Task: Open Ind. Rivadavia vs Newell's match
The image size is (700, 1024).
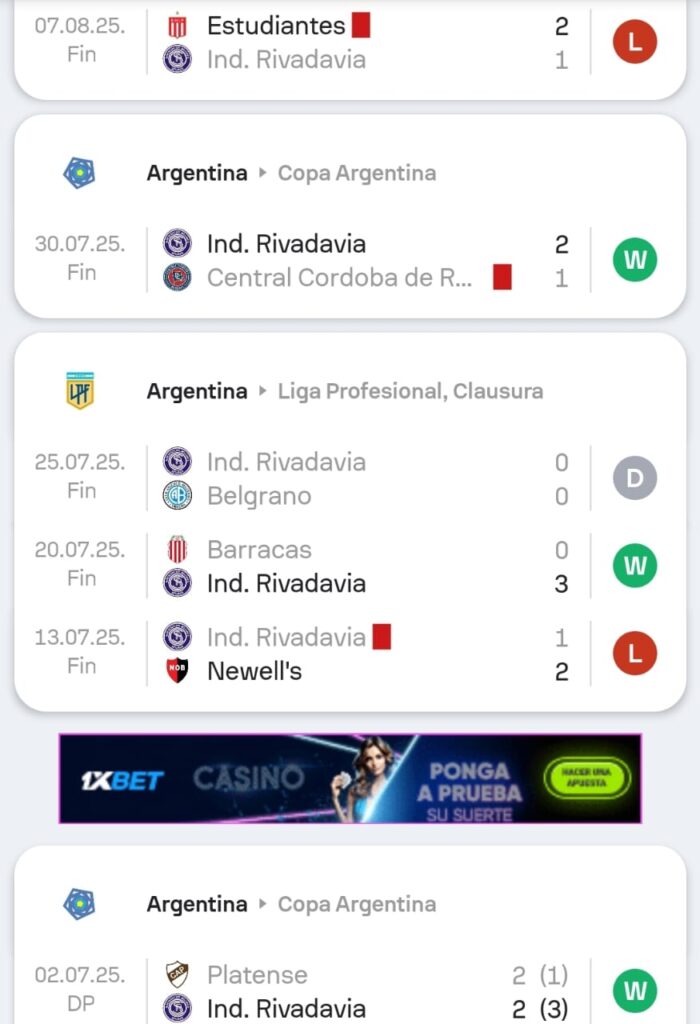Action: 350,654
